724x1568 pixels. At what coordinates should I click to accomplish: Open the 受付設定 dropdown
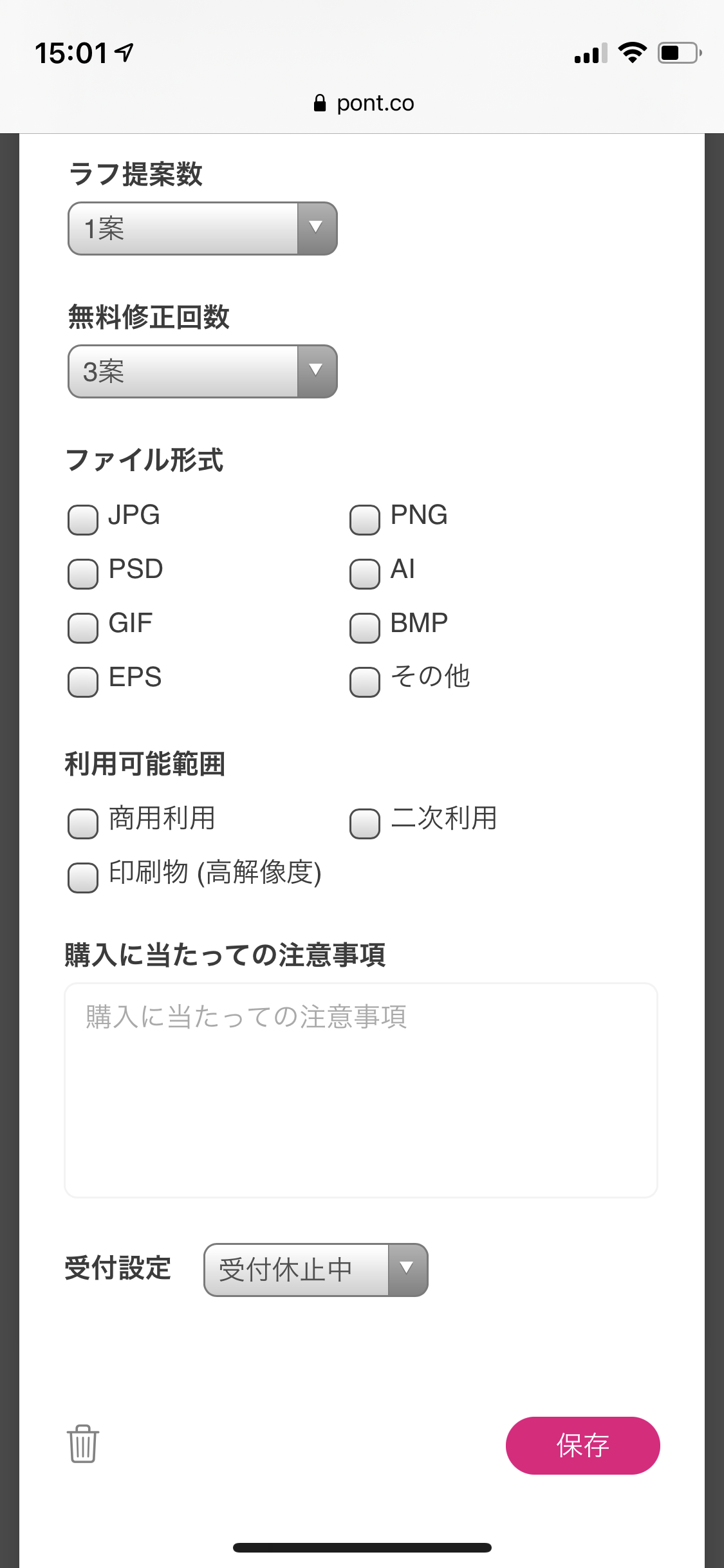316,1270
